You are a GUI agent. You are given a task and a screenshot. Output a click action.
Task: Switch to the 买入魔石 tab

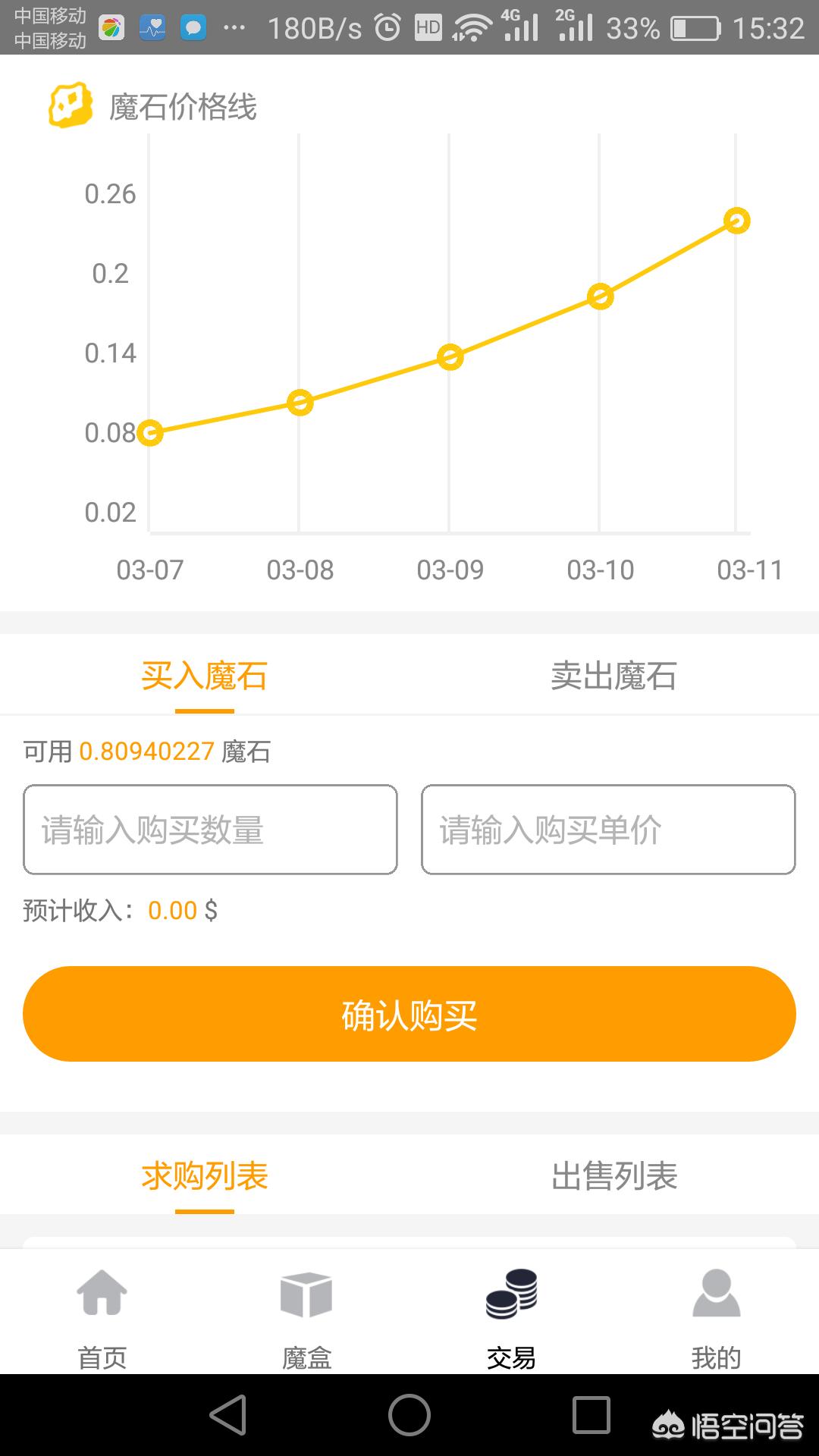coord(204,676)
